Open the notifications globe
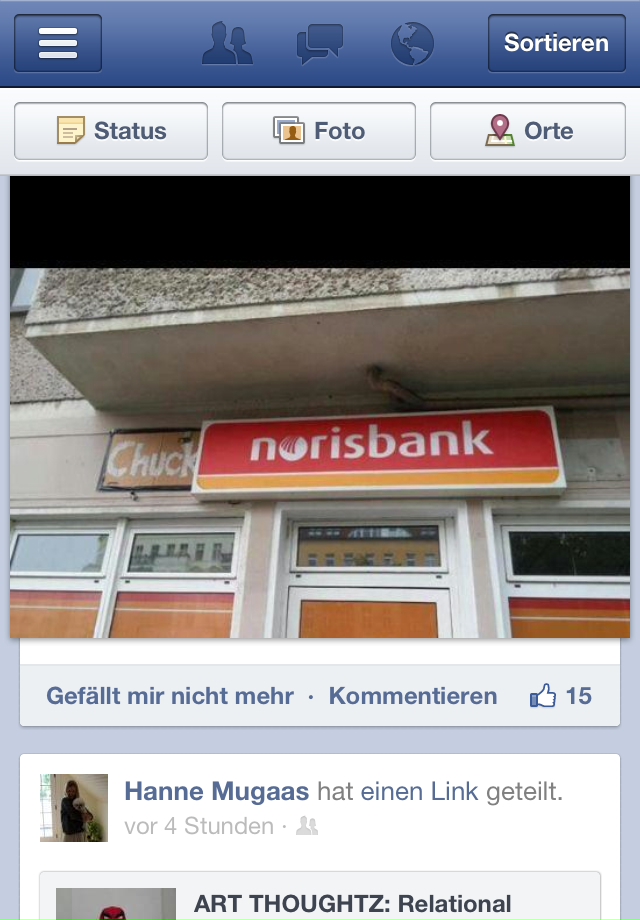The width and height of the screenshot is (640, 920). 412,43
